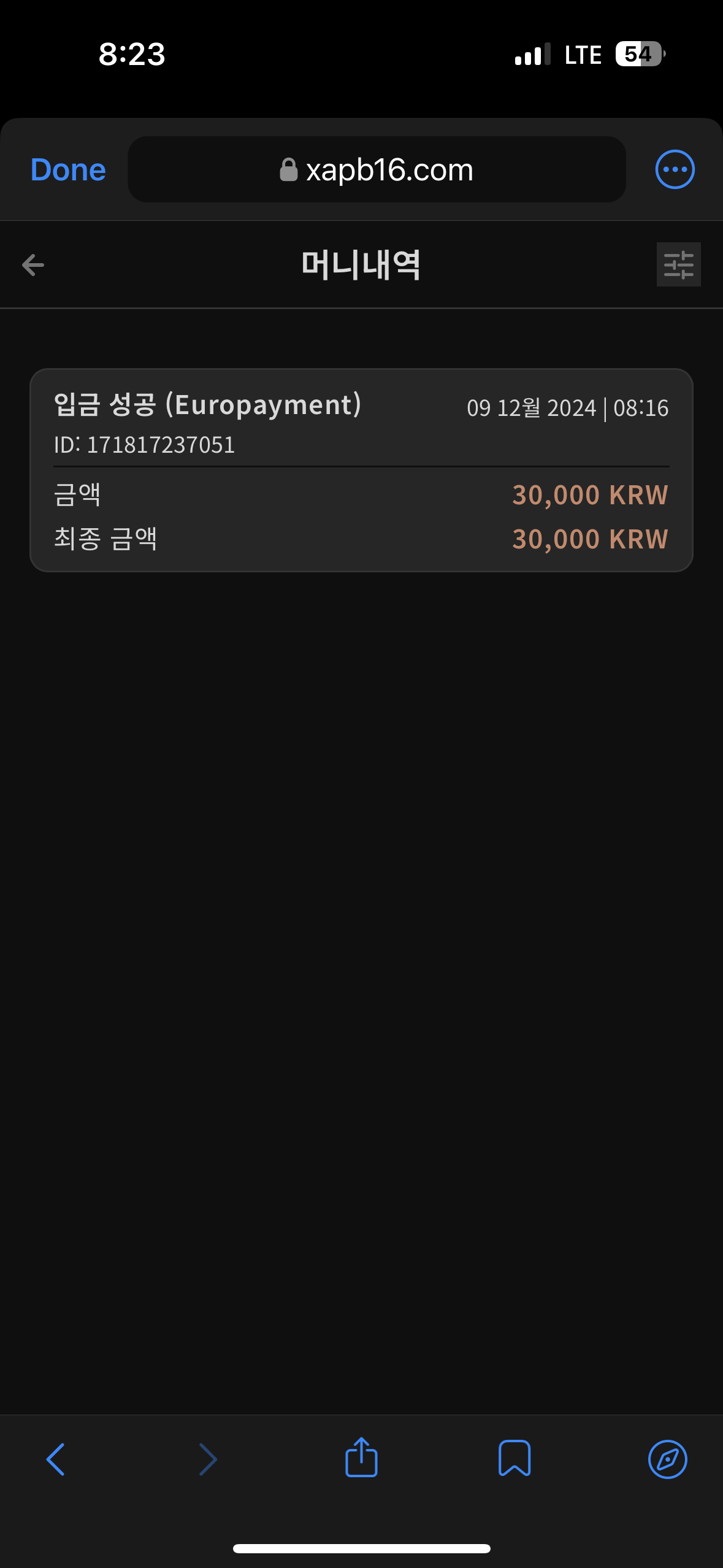Open this page in Safari via the compass

[x=667, y=1459]
